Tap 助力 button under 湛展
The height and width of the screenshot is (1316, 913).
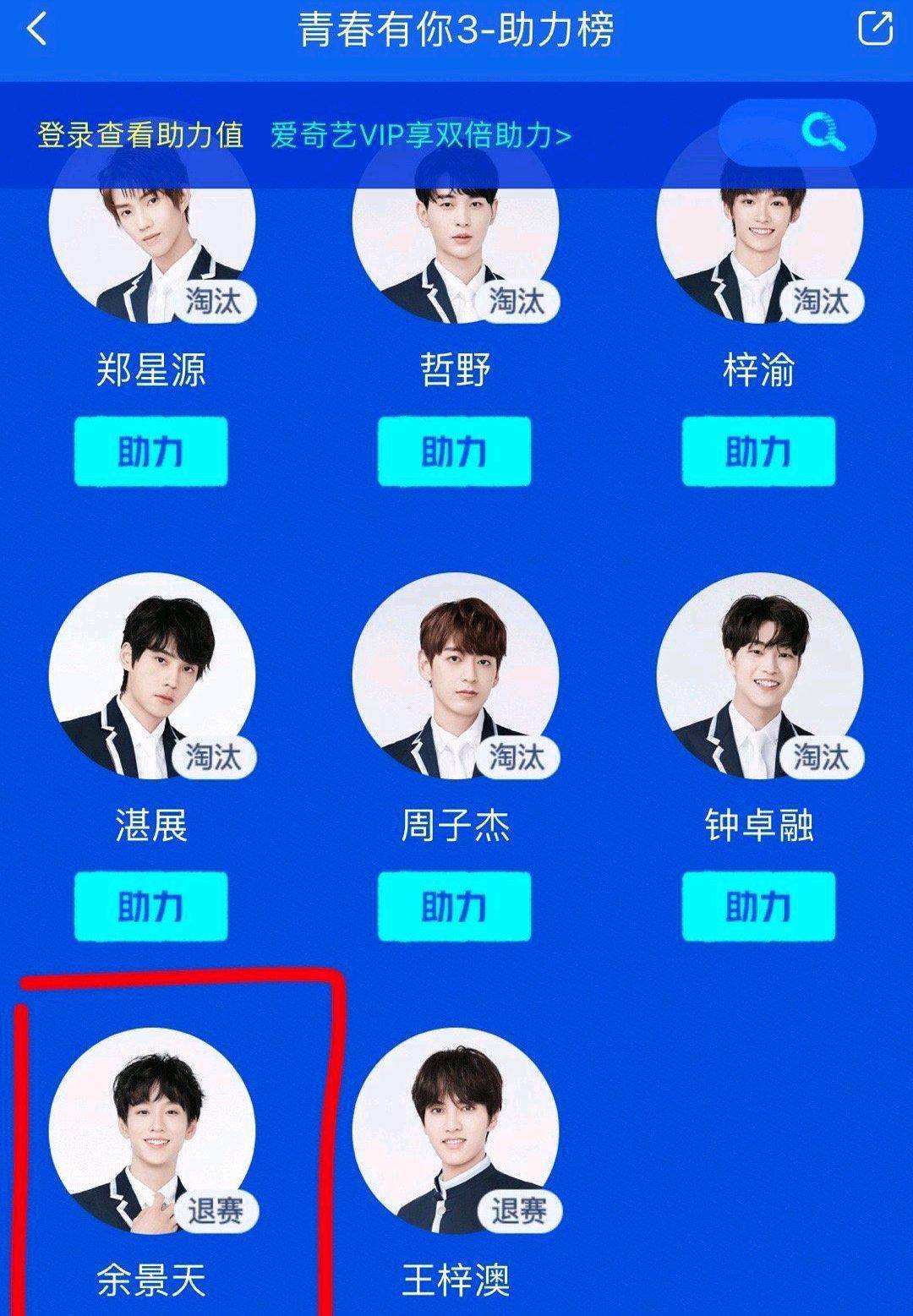150,907
